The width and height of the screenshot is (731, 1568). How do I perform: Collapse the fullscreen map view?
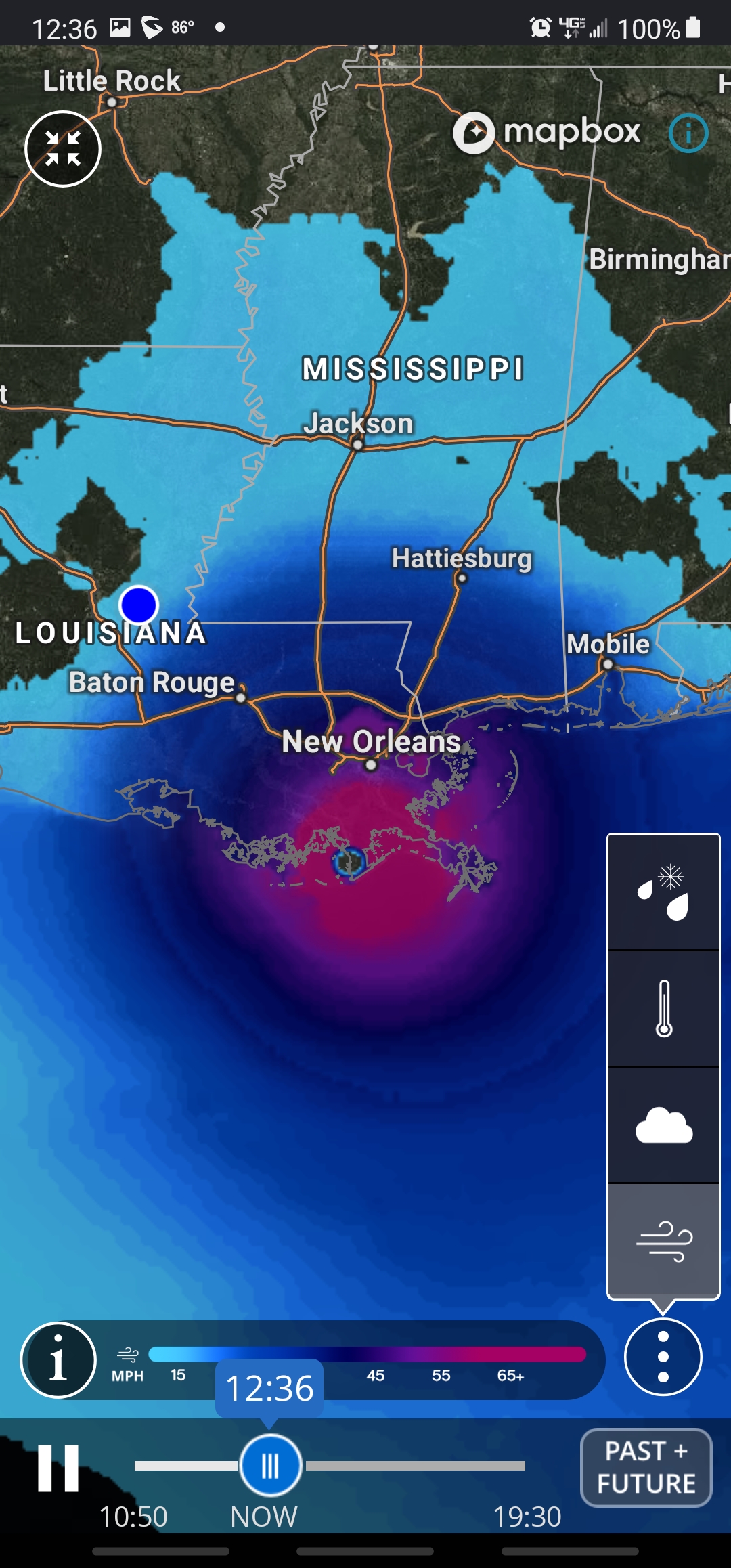63,149
